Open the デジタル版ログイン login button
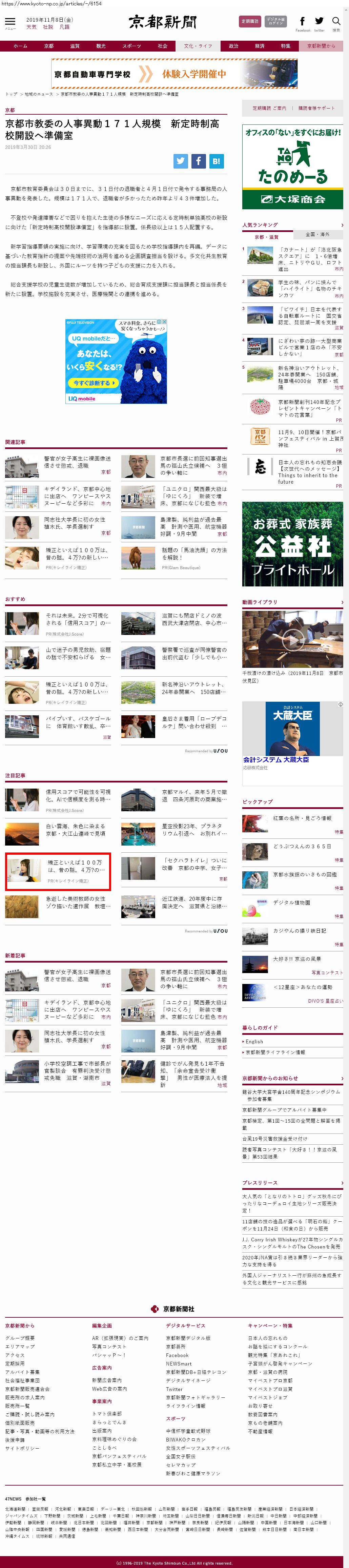 tap(275, 21)
